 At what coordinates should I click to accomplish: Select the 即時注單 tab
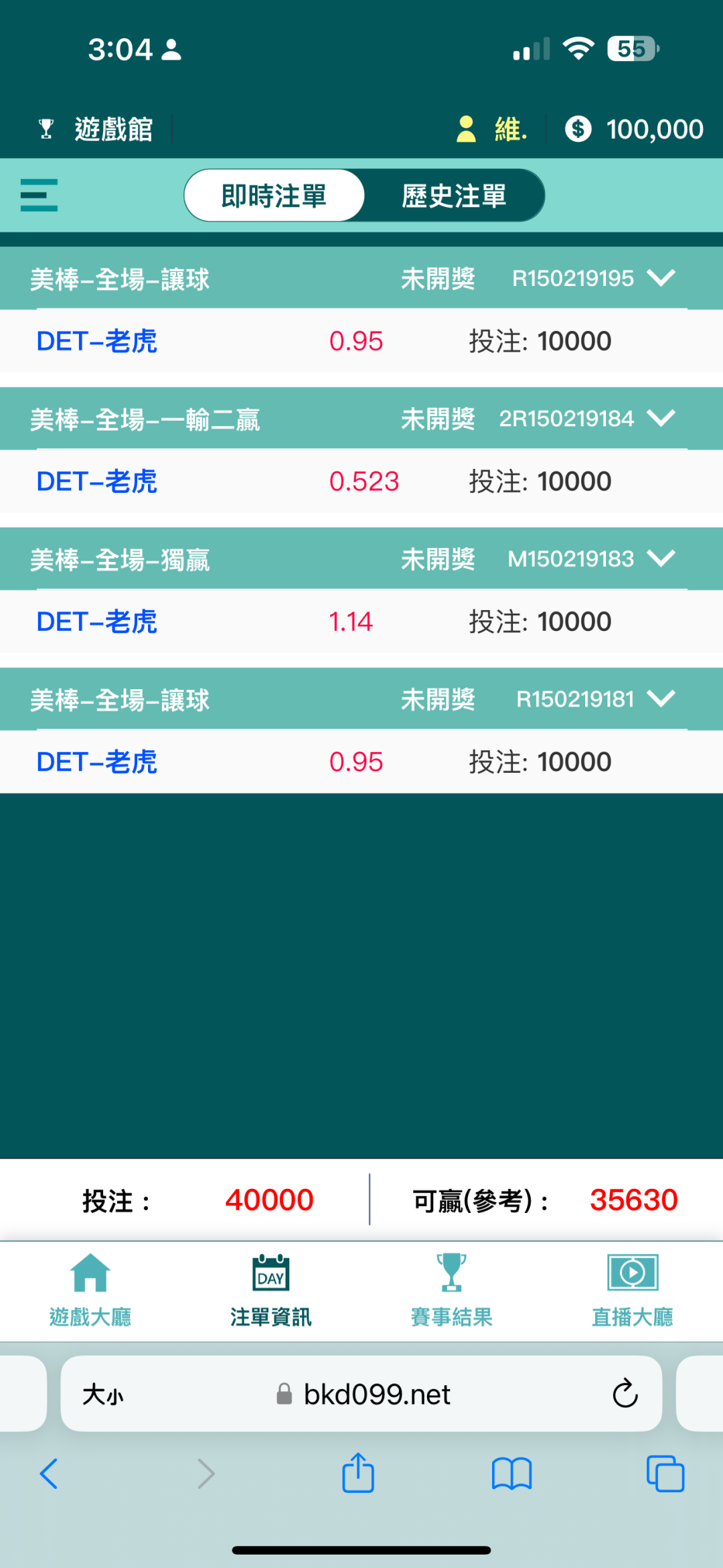[274, 196]
